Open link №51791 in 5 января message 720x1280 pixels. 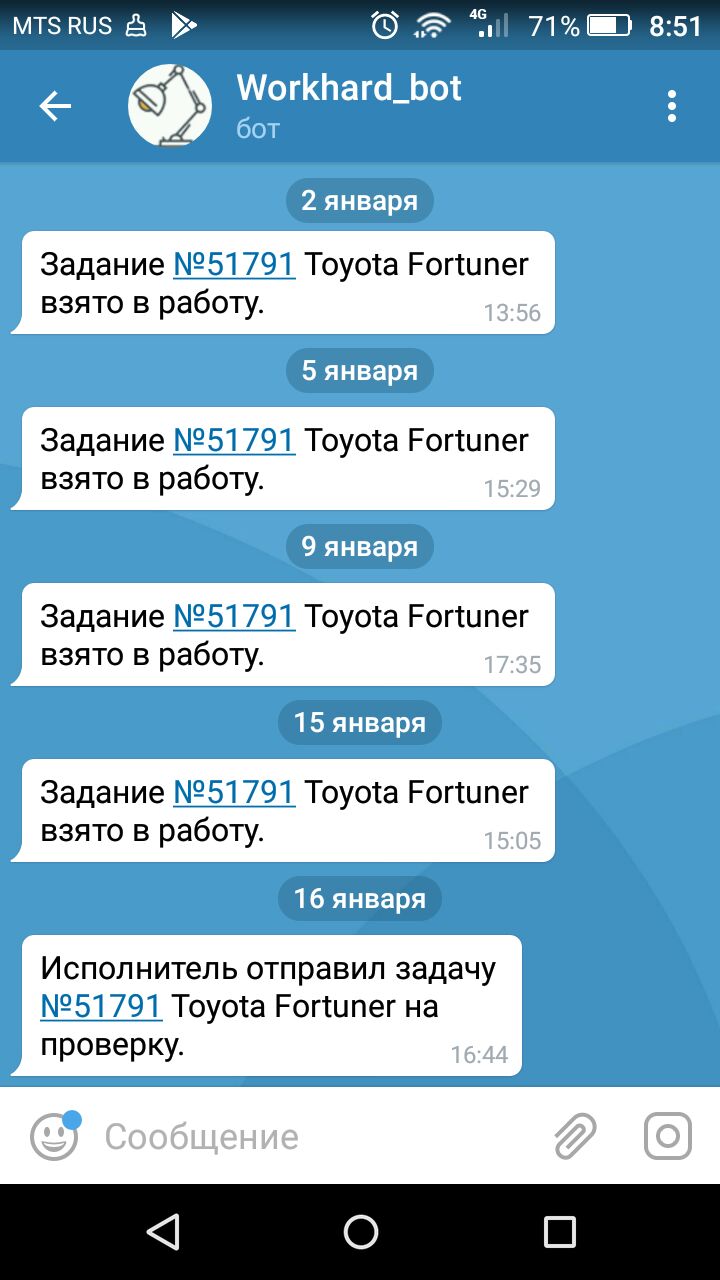point(234,441)
